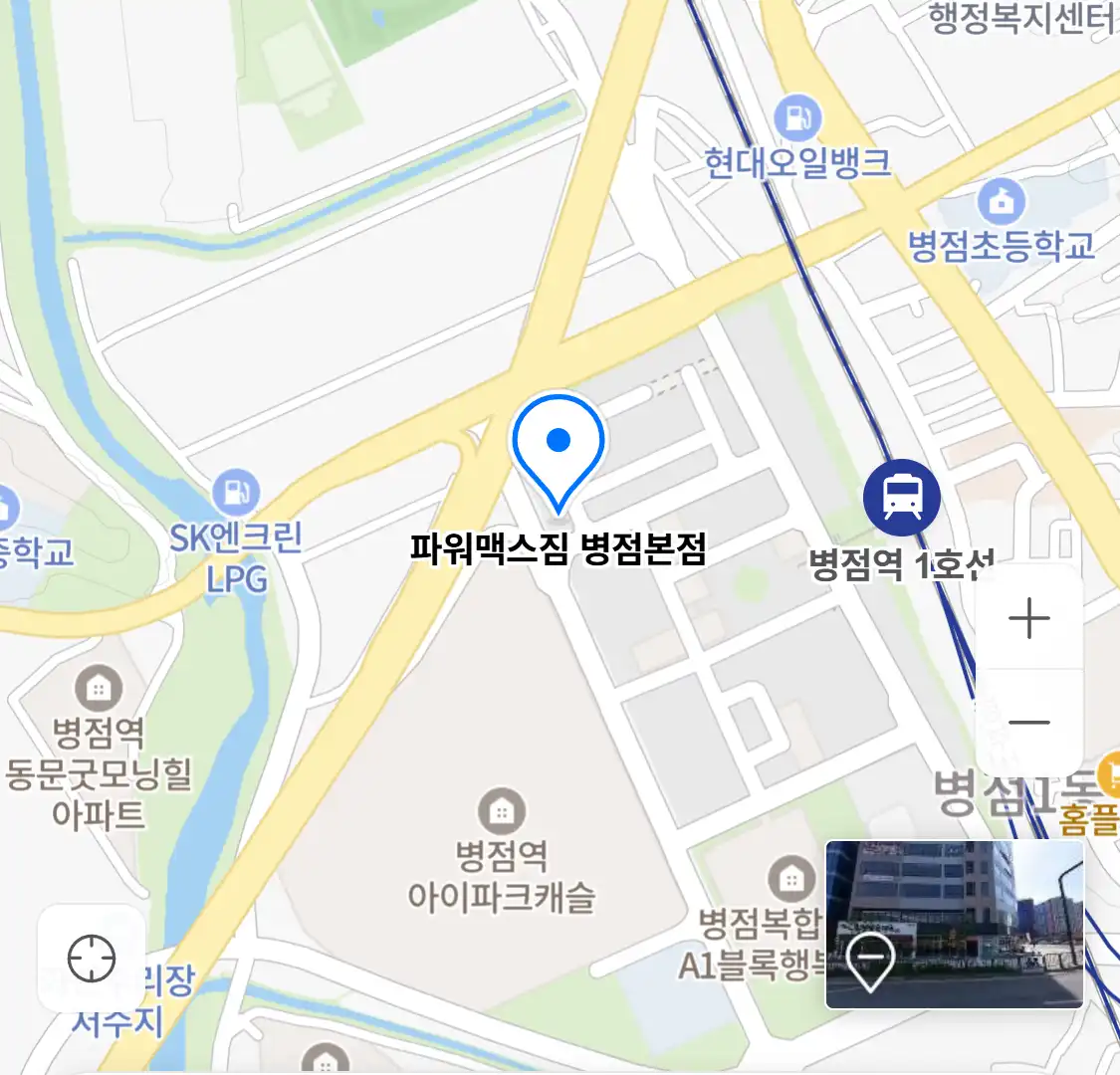Open the street view thumbnail

[954, 924]
